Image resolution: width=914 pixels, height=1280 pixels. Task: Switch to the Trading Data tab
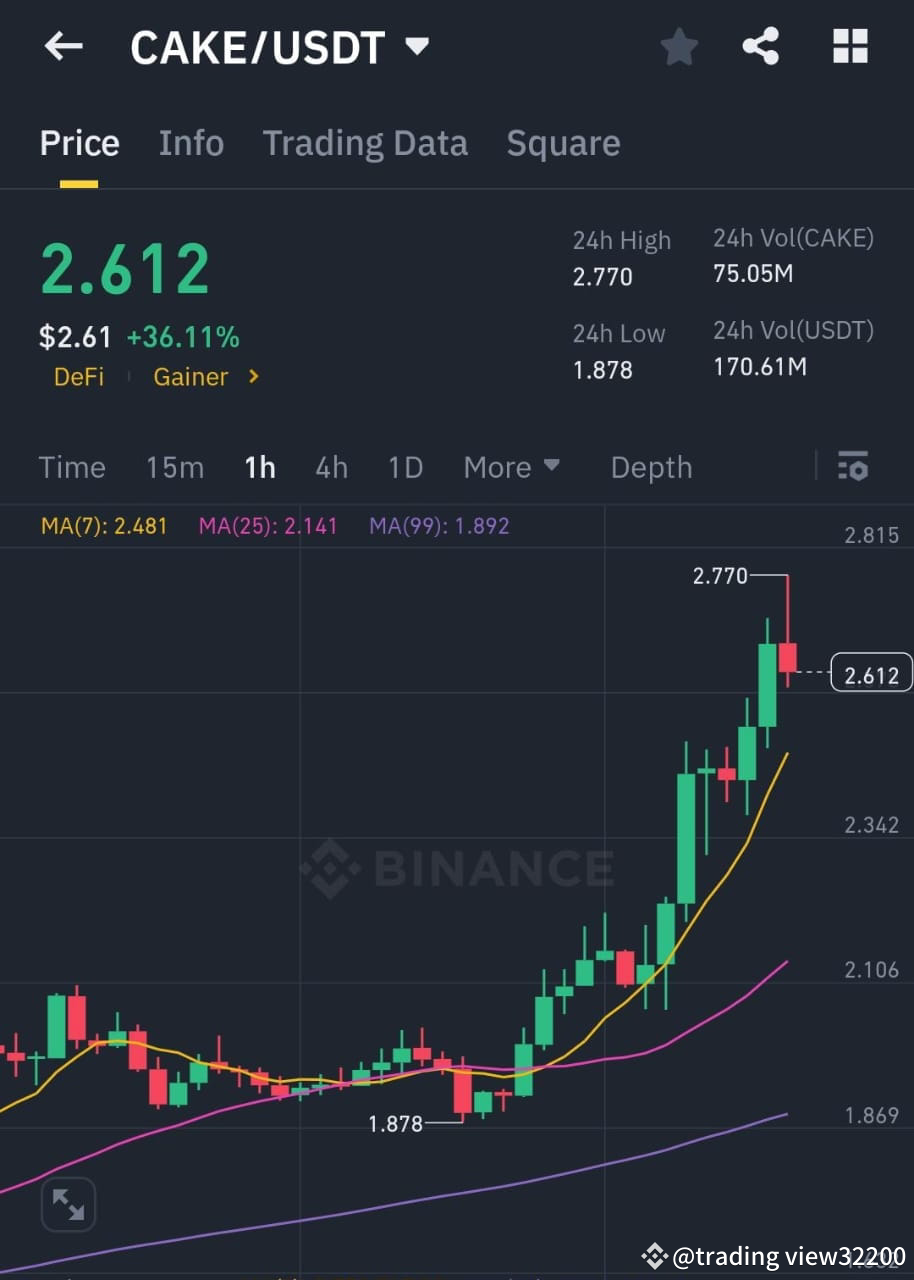[x=365, y=143]
